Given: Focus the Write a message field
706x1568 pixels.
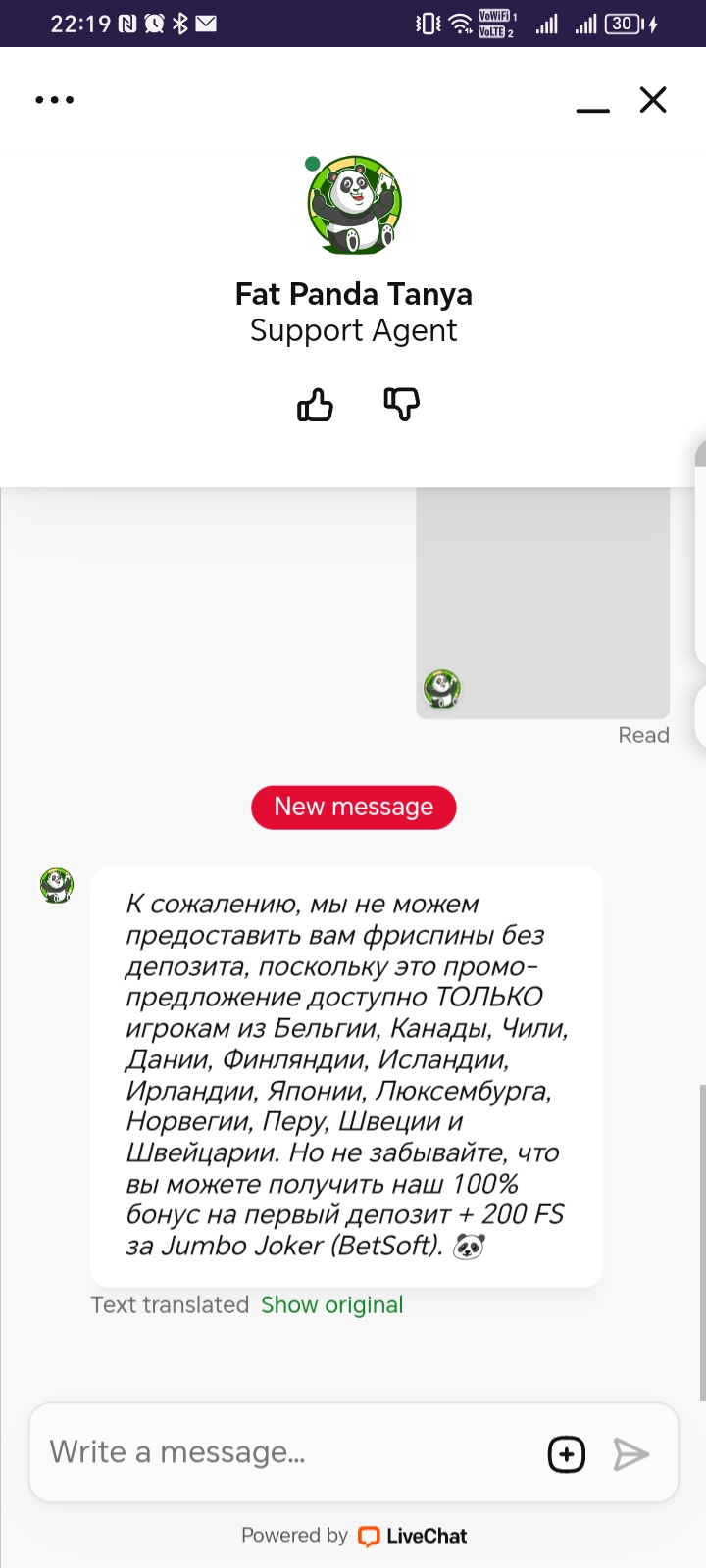Looking at the screenshot, I should [x=284, y=1452].
